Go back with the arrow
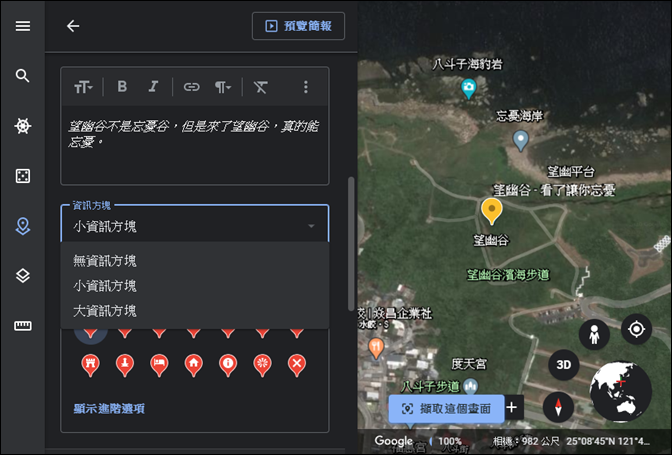The height and width of the screenshot is (455, 672). coord(72,26)
